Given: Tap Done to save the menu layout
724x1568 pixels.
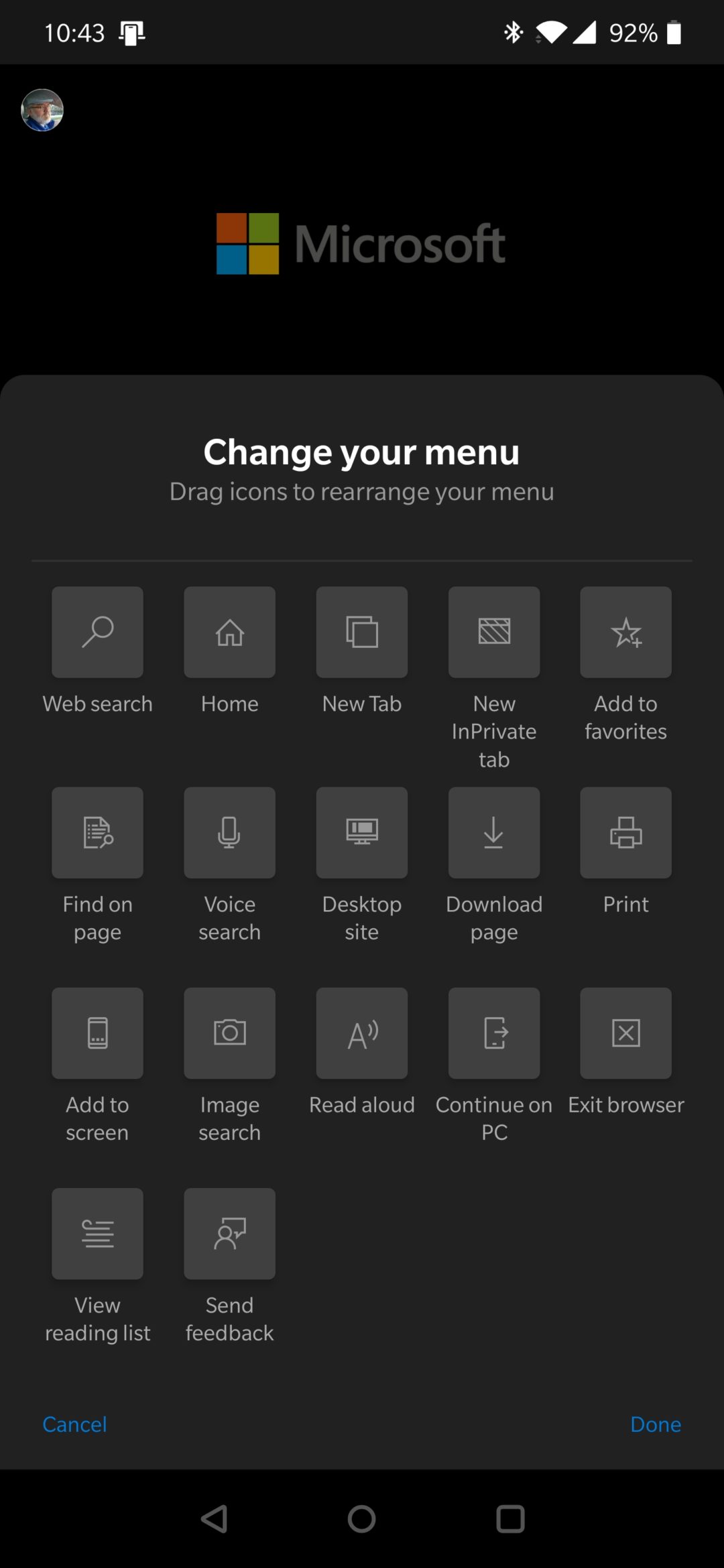Looking at the screenshot, I should [656, 1424].
